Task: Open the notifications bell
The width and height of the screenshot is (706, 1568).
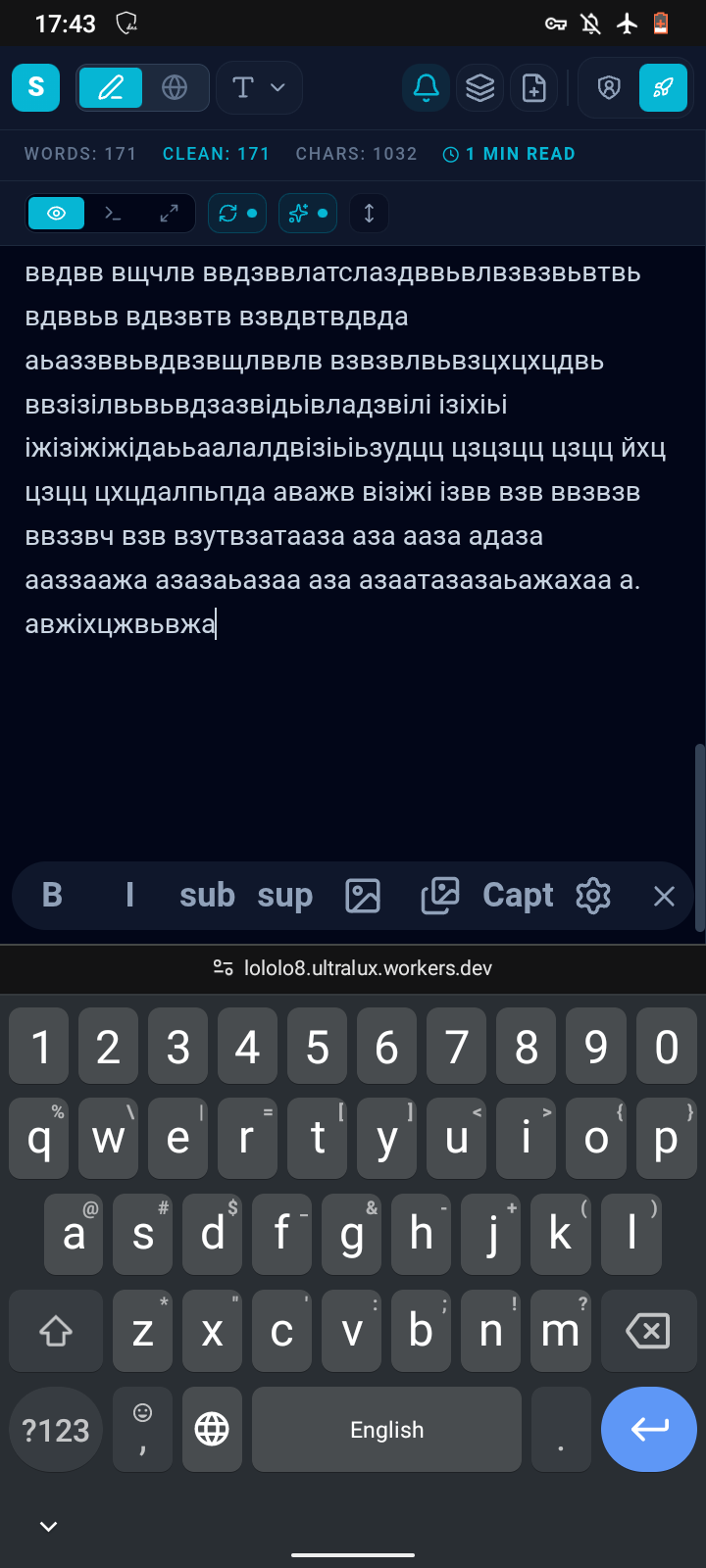Action: click(427, 87)
